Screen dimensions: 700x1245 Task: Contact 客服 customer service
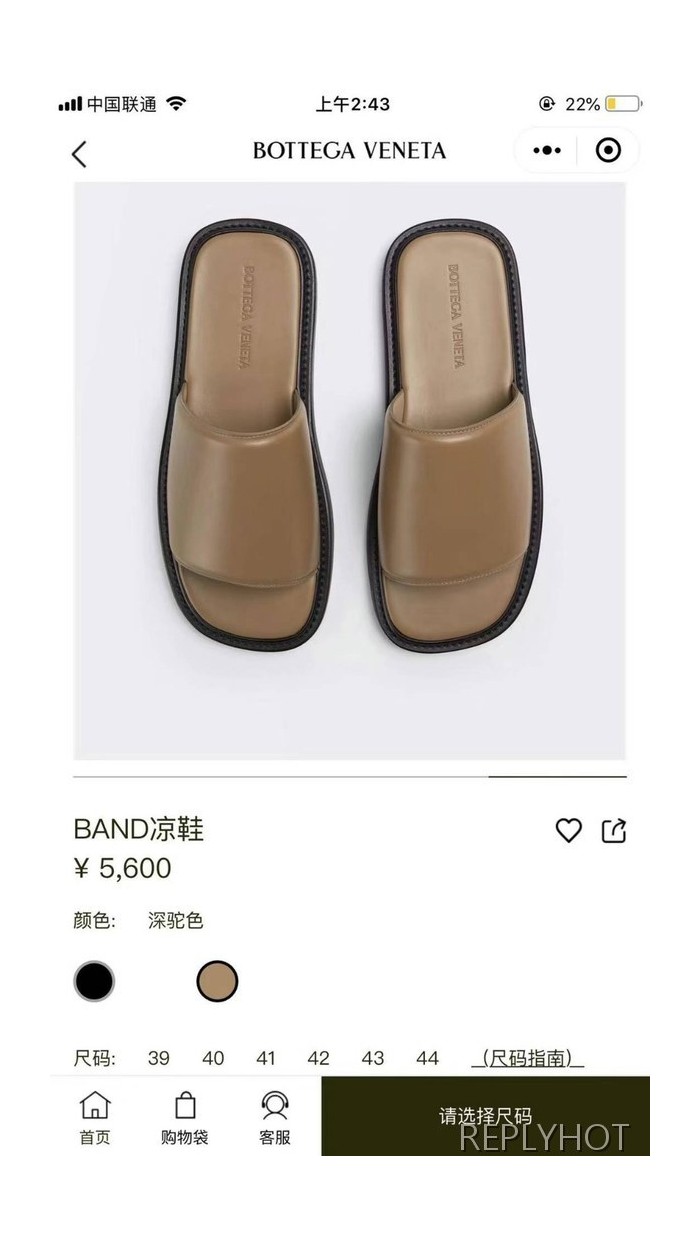[275, 1117]
